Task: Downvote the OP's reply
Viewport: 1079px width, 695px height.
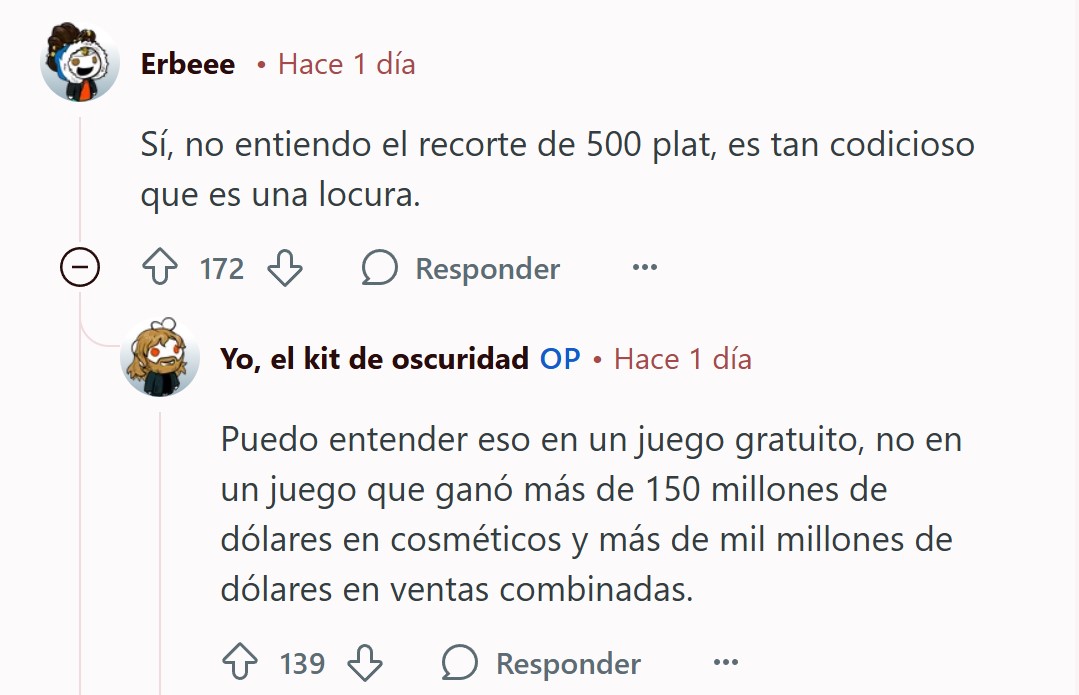Action: (x=366, y=663)
